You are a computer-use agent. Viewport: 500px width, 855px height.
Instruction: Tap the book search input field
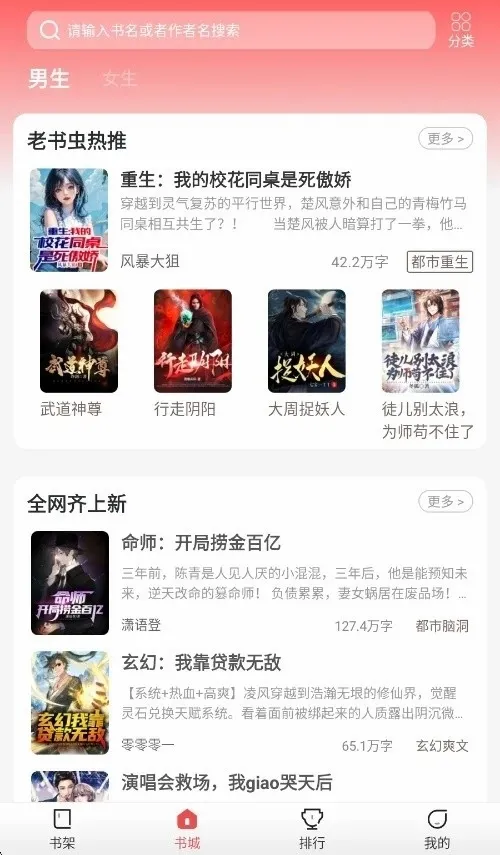click(x=231, y=30)
